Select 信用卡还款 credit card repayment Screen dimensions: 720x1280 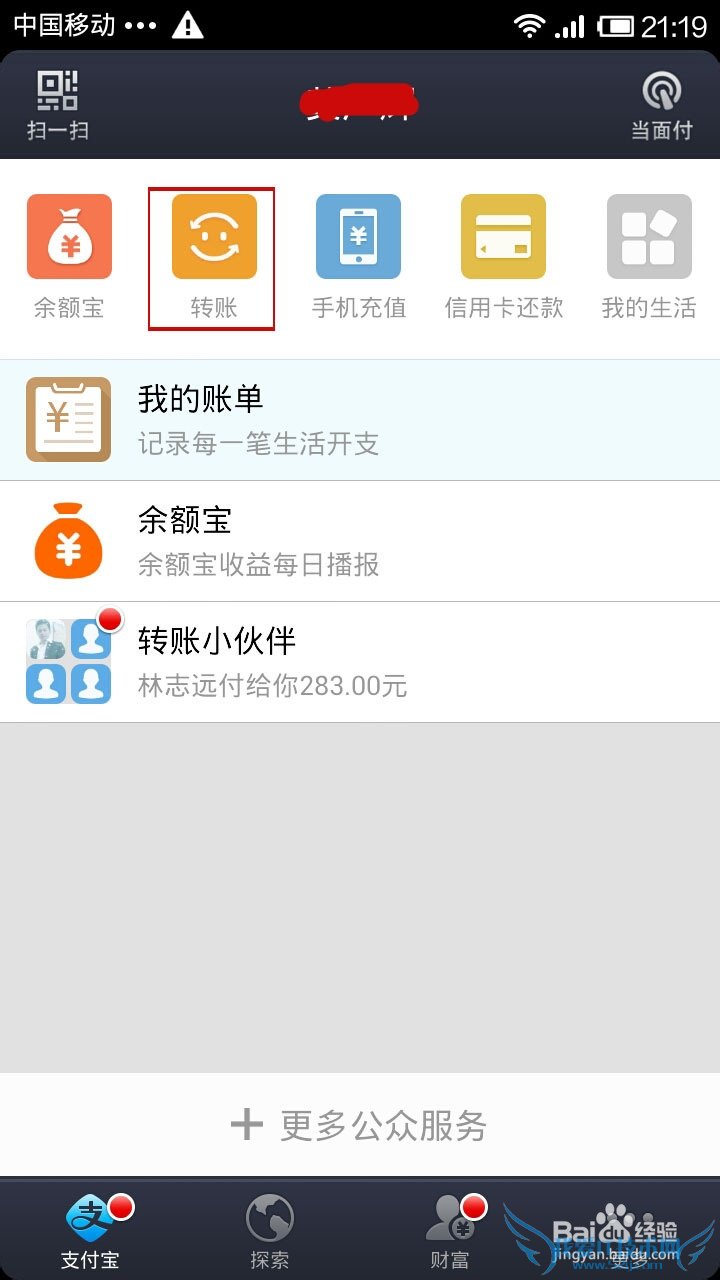(503, 255)
